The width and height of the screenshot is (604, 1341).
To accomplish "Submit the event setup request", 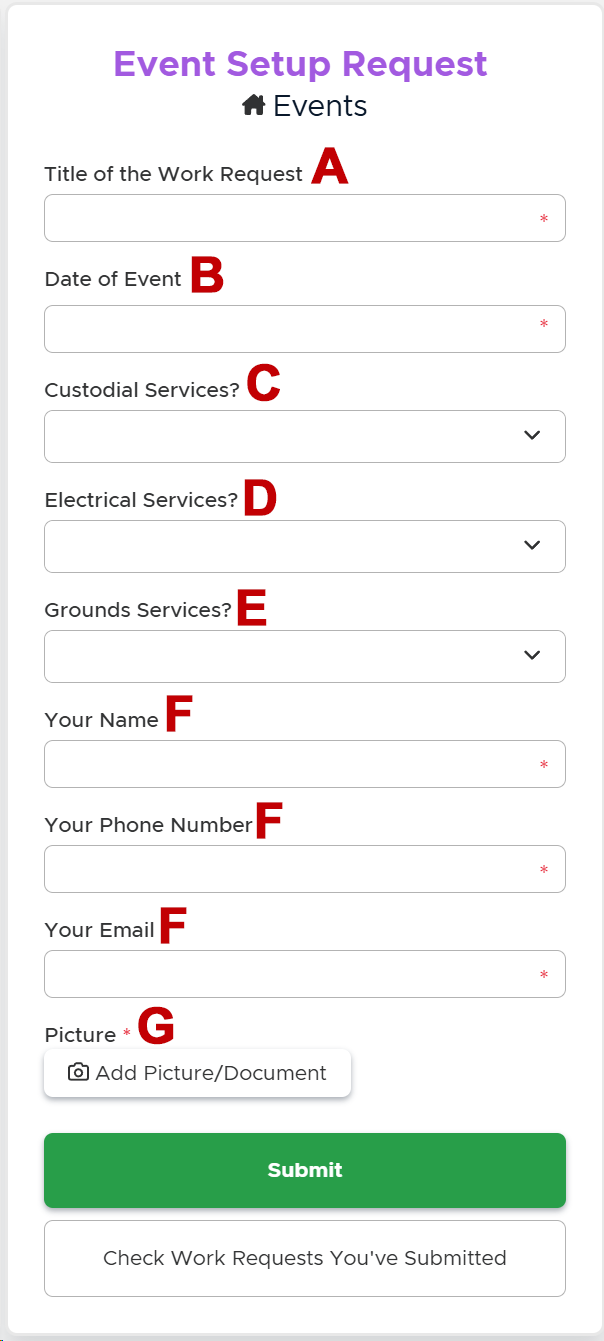I will point(304,1170).
